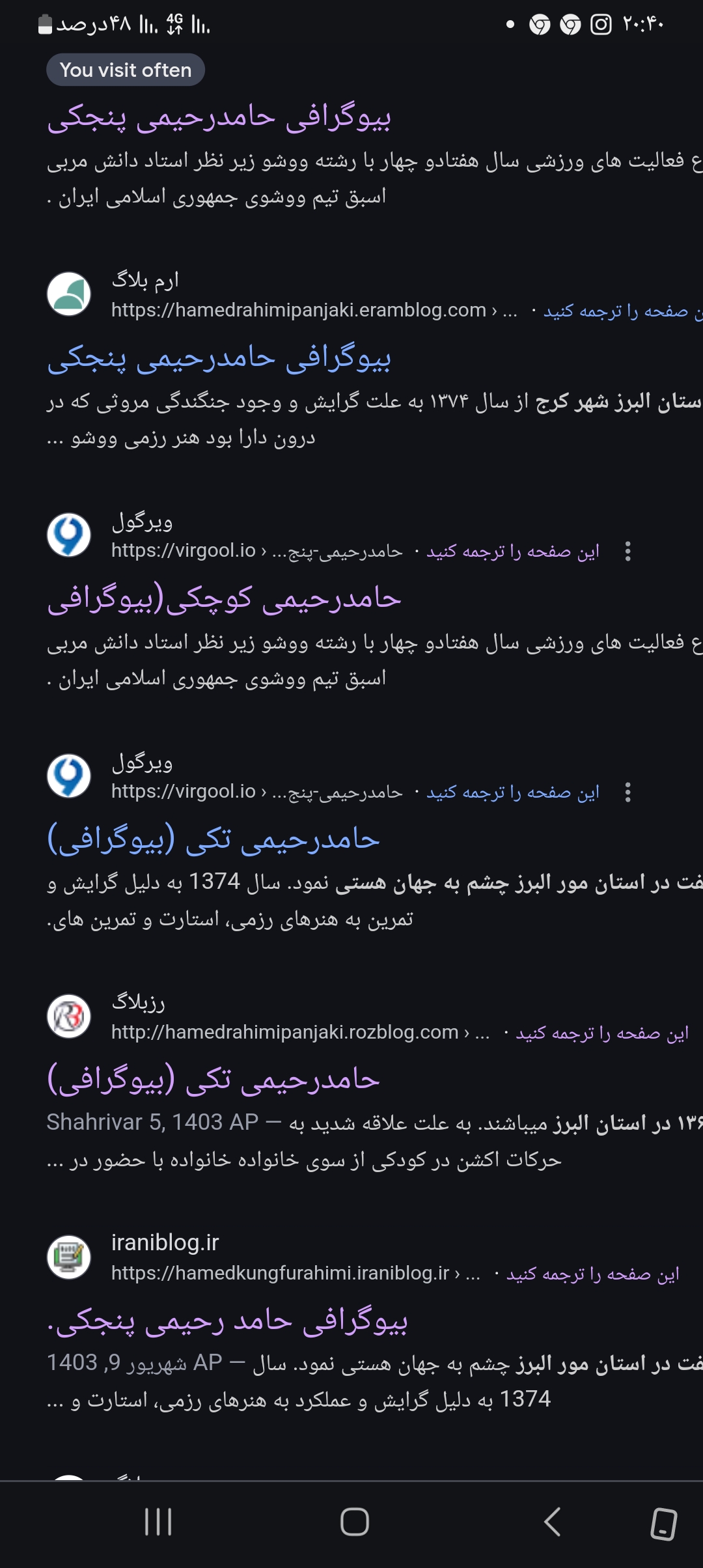
Task: Tap the iraniblog.ir site header
Action: coord(165,1243)
